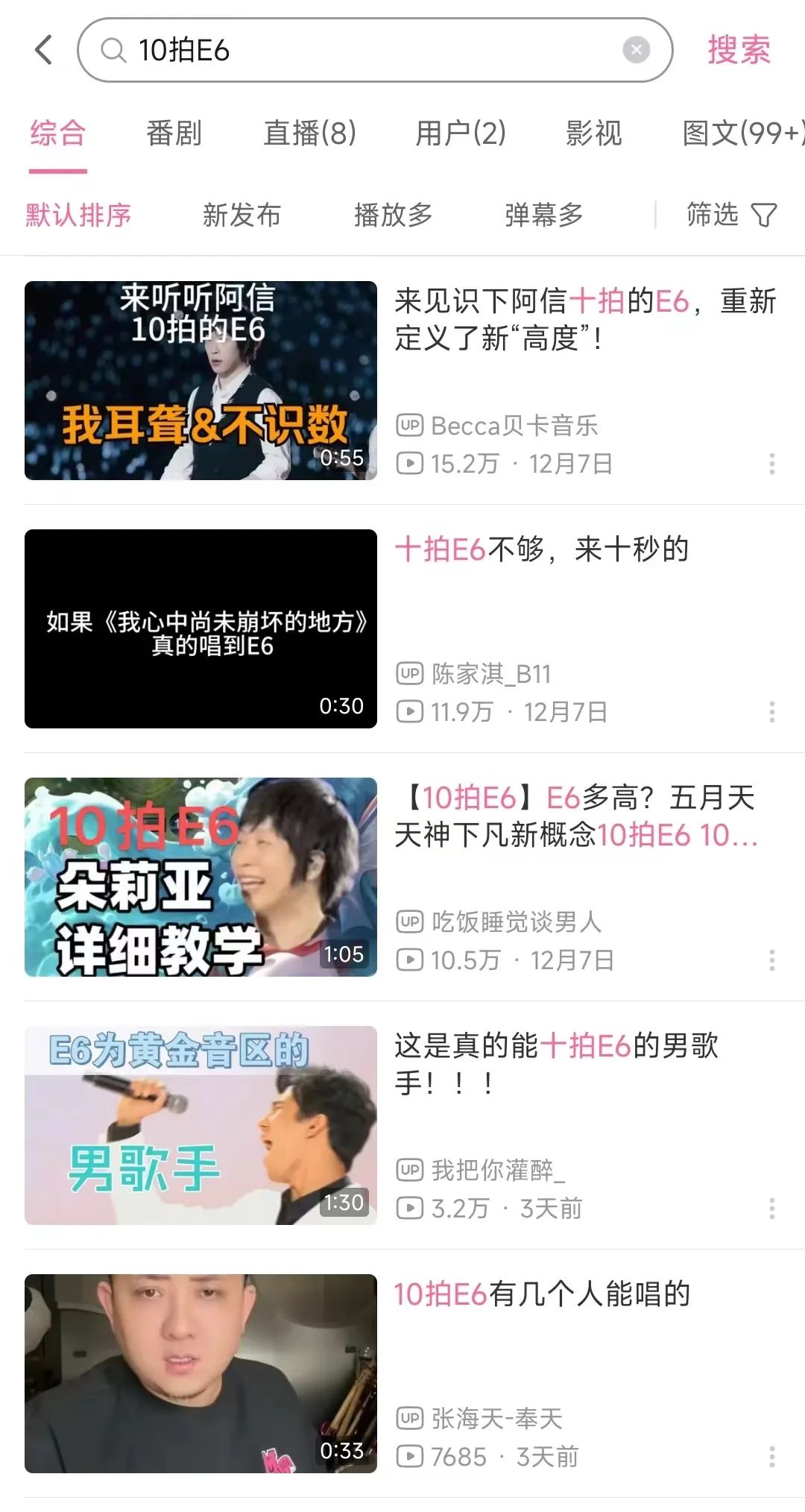Open the video by 我把你灌醉_
Screen dimensions: 805x1512
tap(201, 1125)
